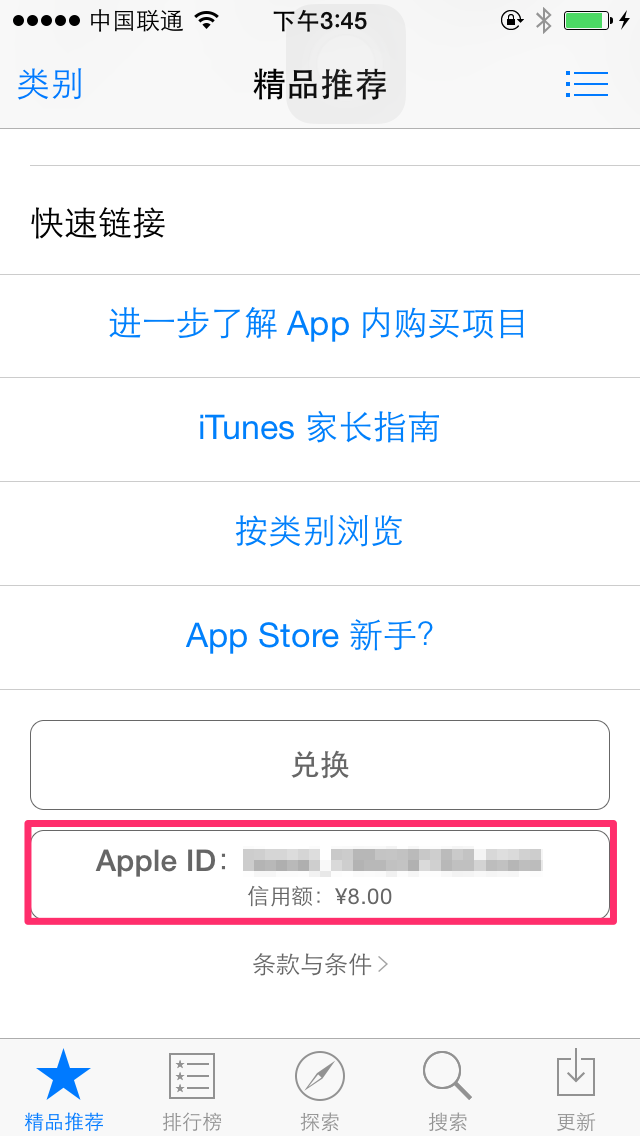Open the wish list menu icon
This screenshot has width=640, height=1136.
[586, 84]
